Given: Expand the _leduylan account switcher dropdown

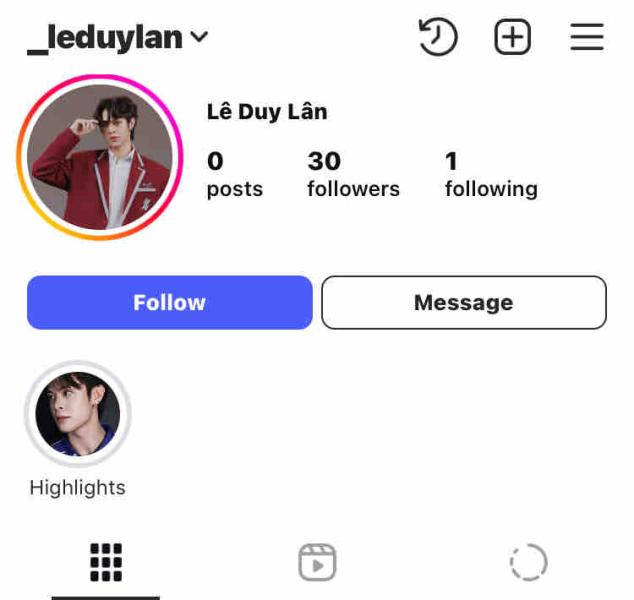Looking at the screenshot, I should (199, 38).
